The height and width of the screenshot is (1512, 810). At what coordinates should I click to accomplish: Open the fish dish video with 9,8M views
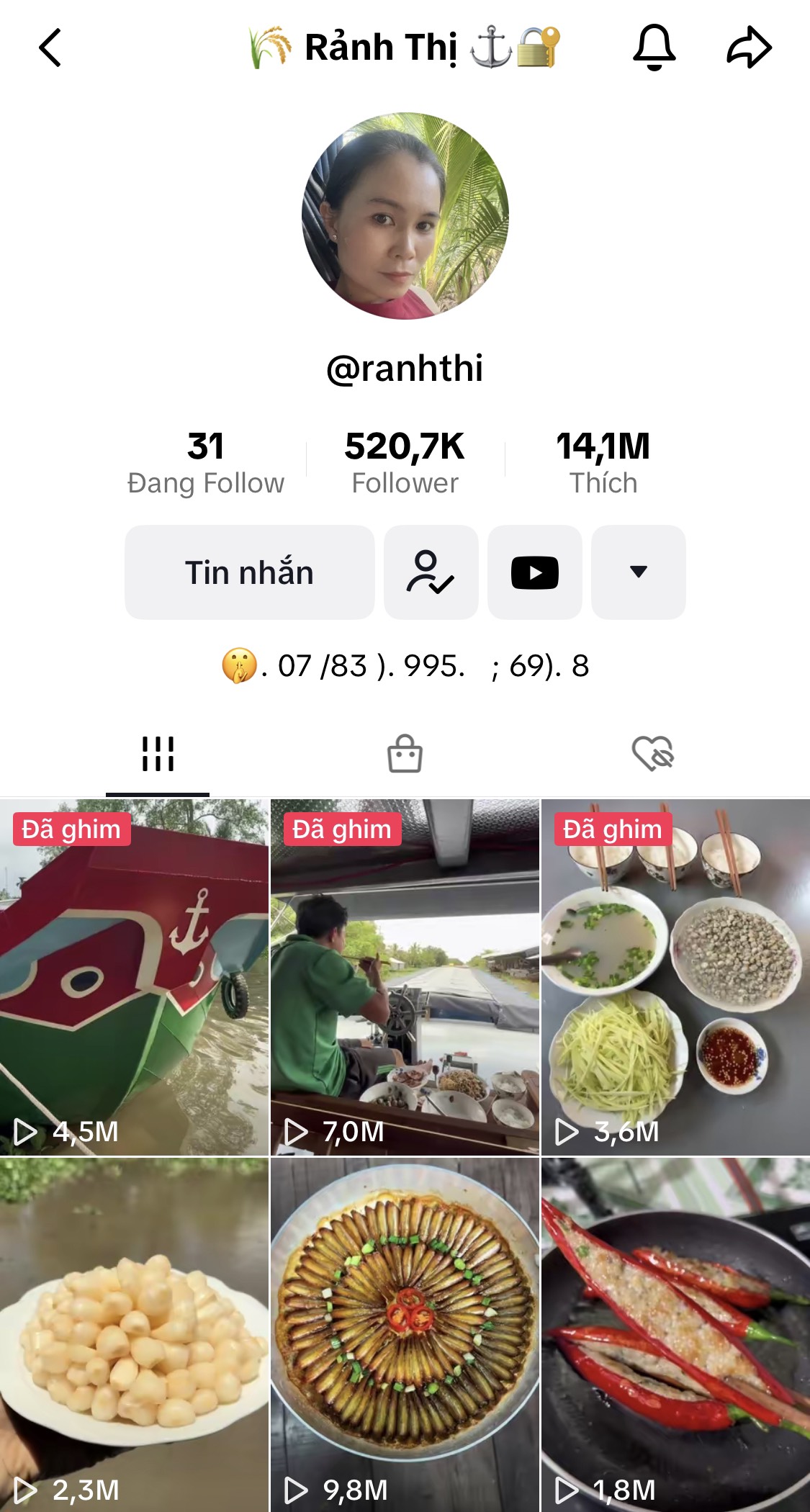pyautogui.click(x=405, y=1334)
